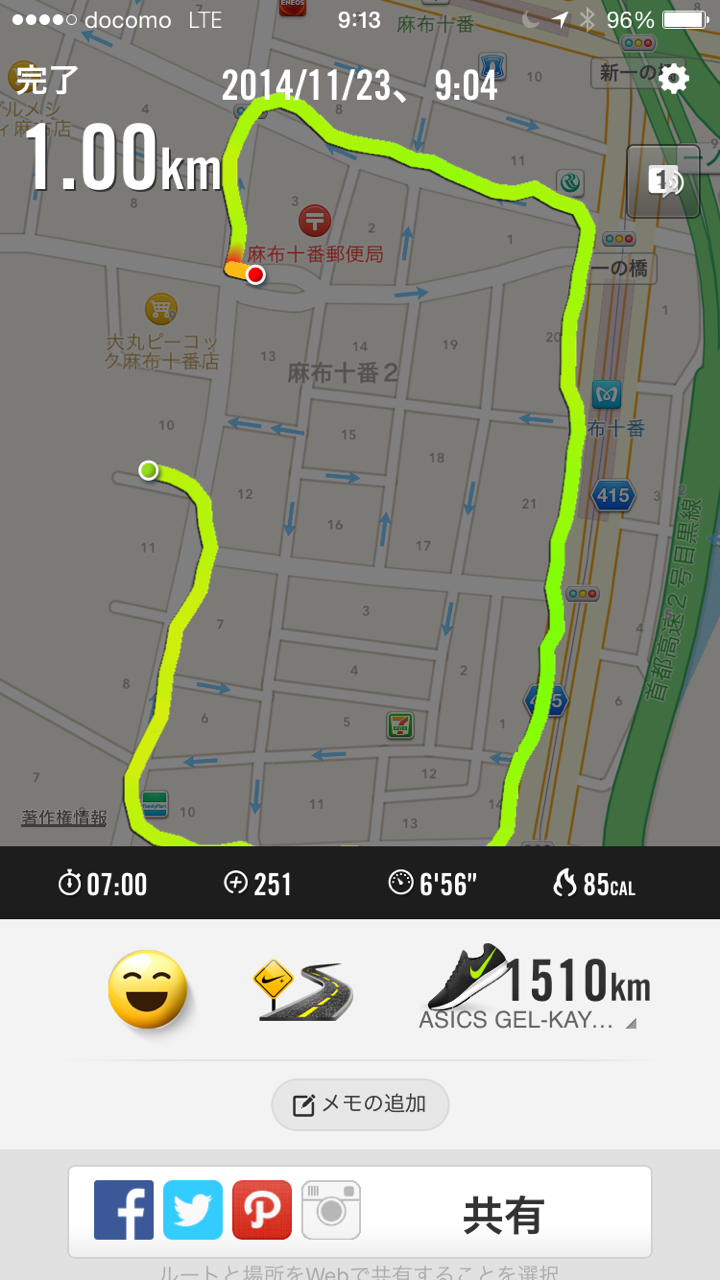This screenshot has height=1280, width=720.
Task: Add a note with メモの追加
Action: click(360, 1104)
